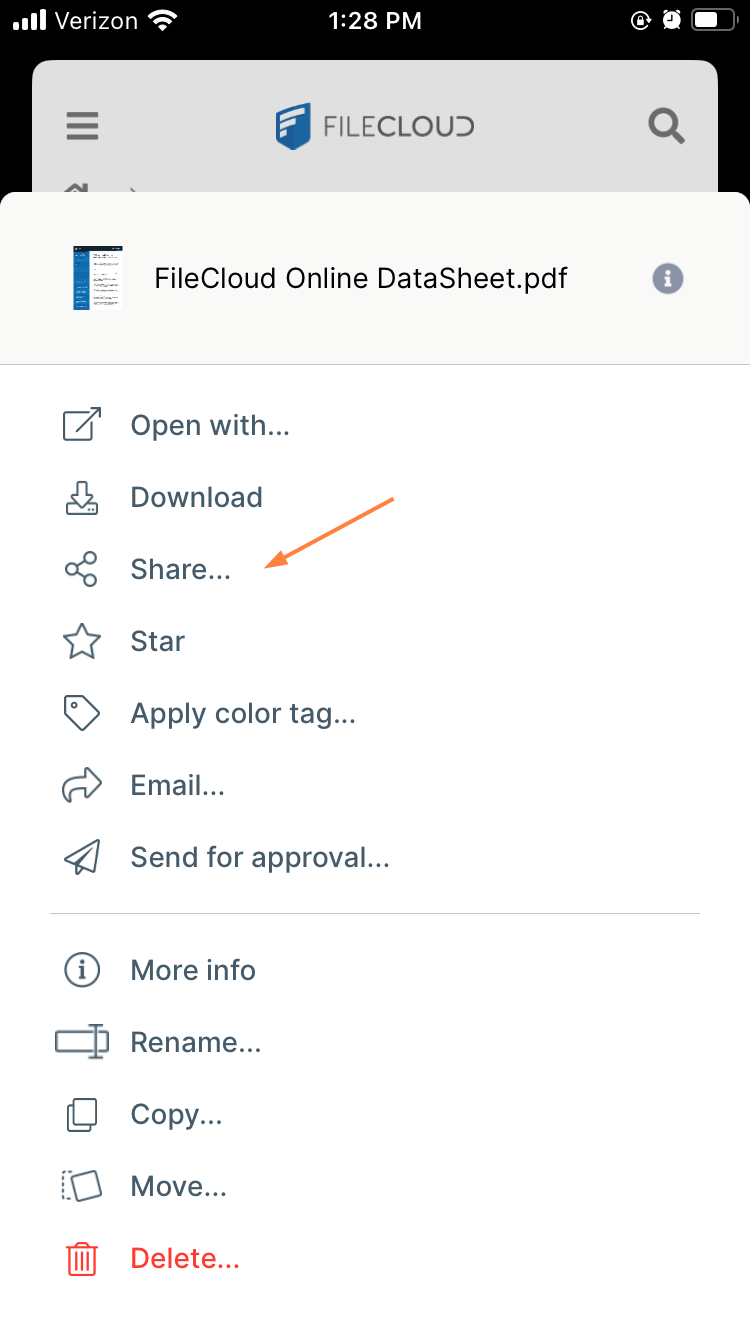The height and width of the screenshot is (1334, 750).
Task: Select the color tag icon
Action: 81,712
